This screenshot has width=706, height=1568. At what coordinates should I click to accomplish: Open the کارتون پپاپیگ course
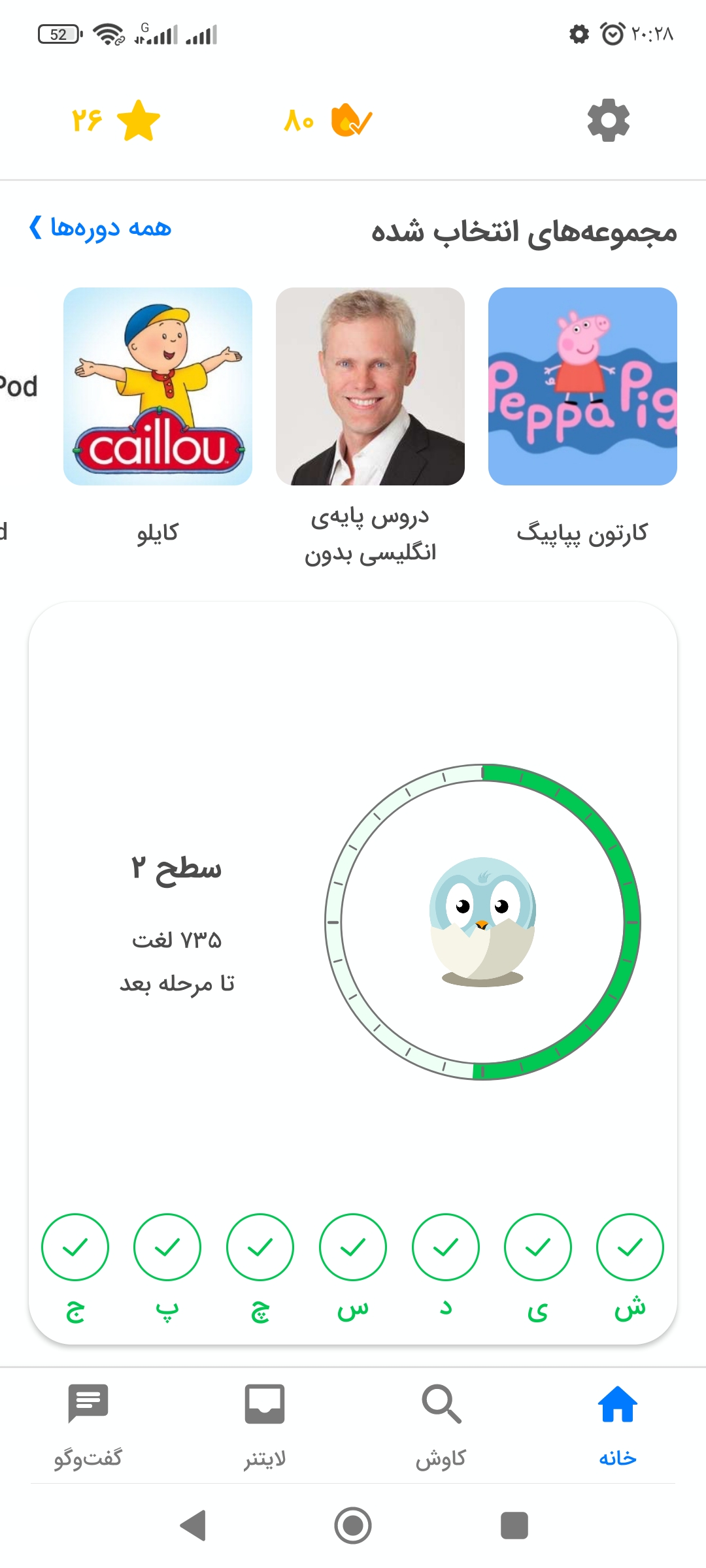tap(582, 387)
